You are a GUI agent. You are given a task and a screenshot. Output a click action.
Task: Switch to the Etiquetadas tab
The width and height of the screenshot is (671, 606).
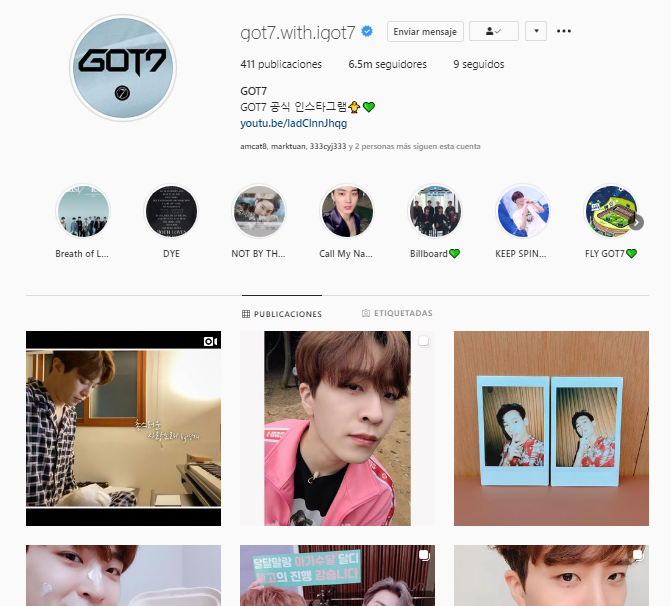pos(397,314)
